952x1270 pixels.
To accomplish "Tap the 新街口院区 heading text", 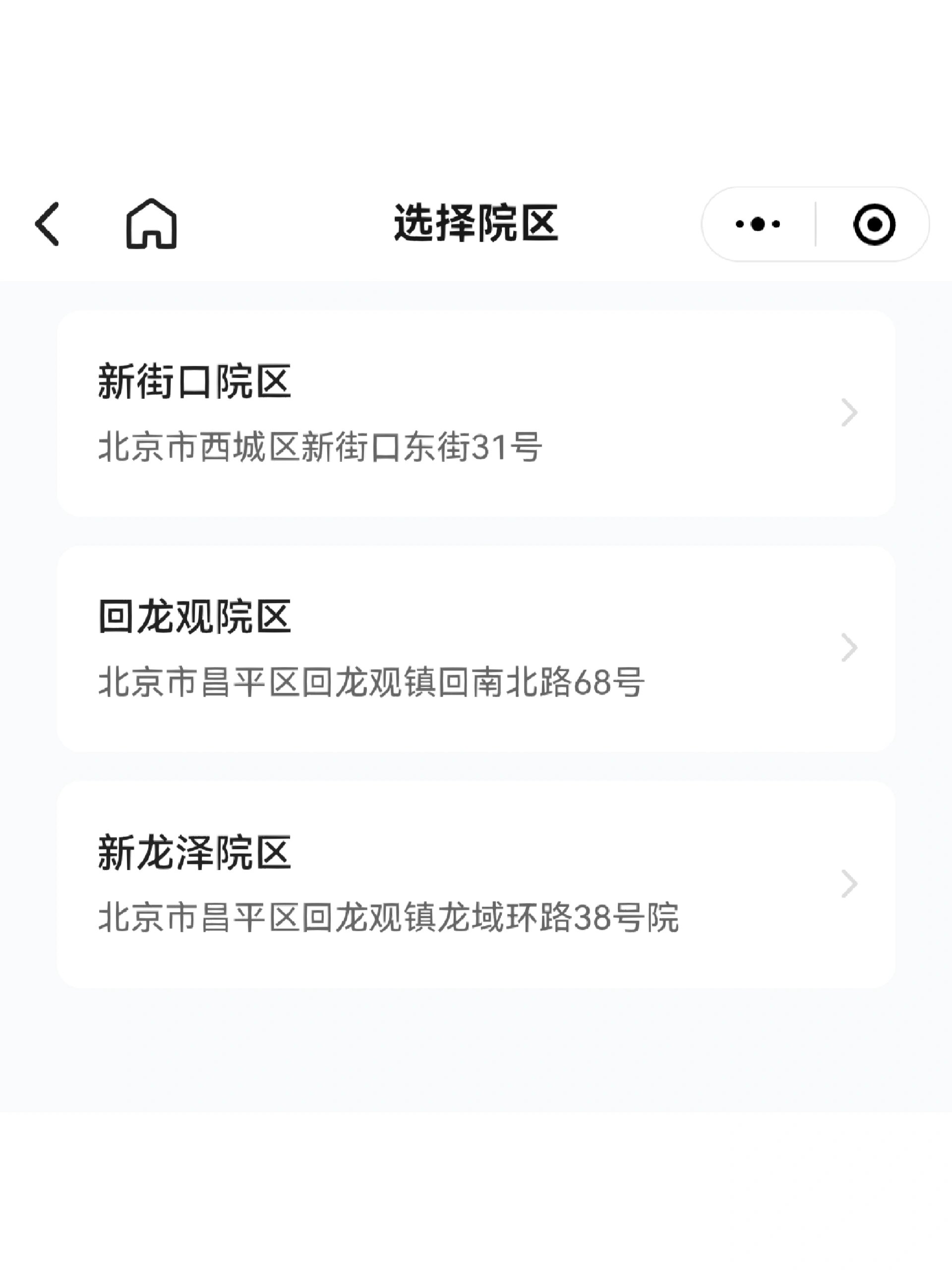I will [194, 385].
